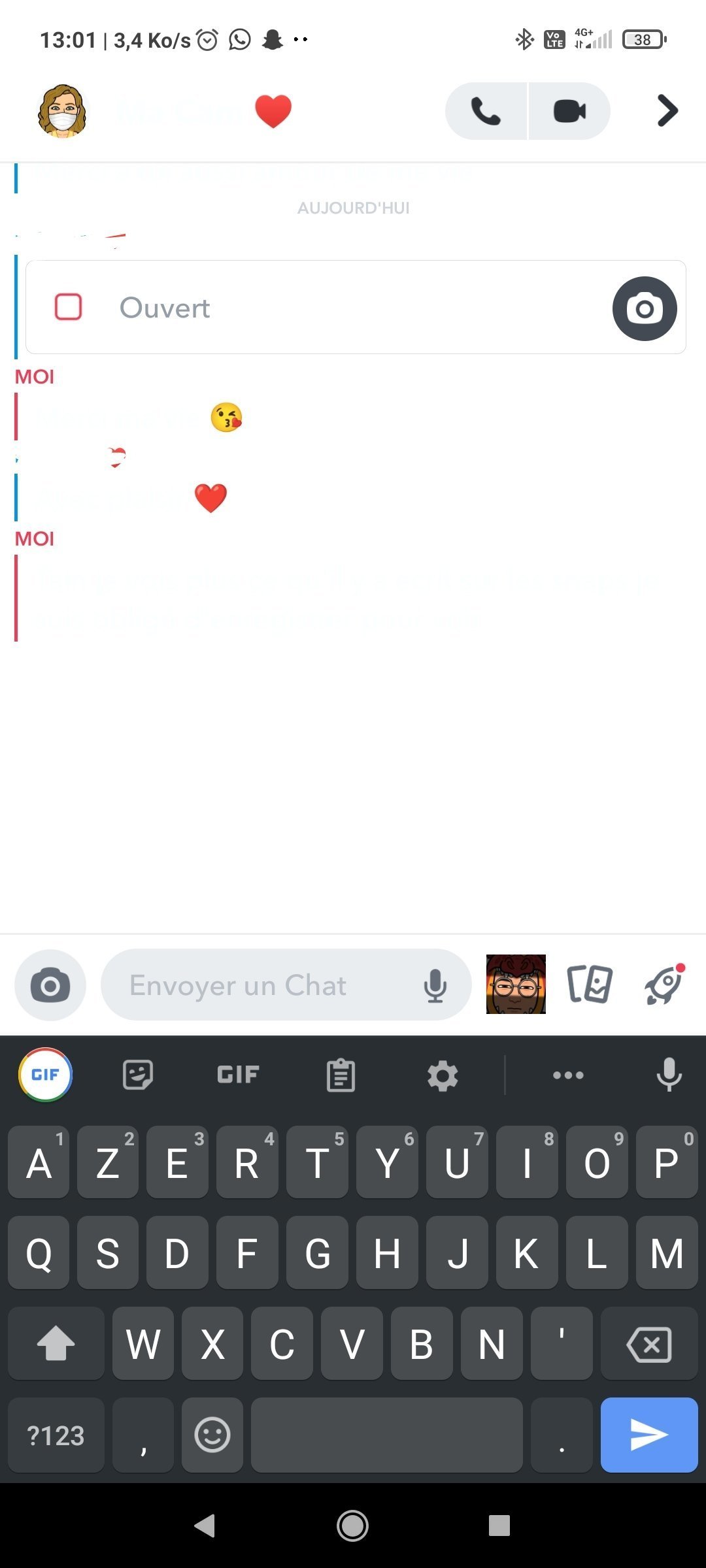Reply with camera on the Ouvert snap
The image size is (706, 1568).
(644, 308)
